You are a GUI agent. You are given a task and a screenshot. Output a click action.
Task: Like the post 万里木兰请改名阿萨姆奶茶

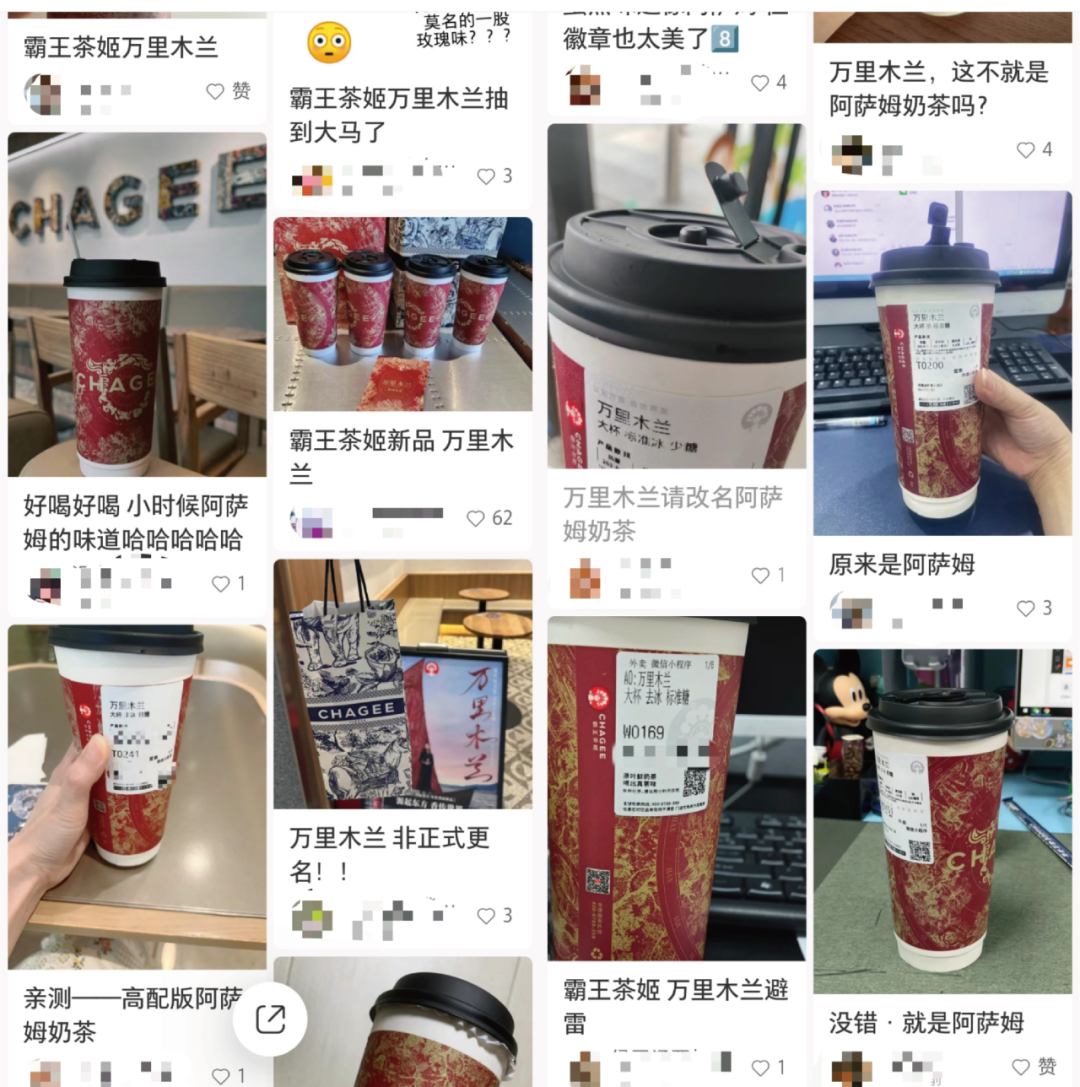click(x=760, y=575)
